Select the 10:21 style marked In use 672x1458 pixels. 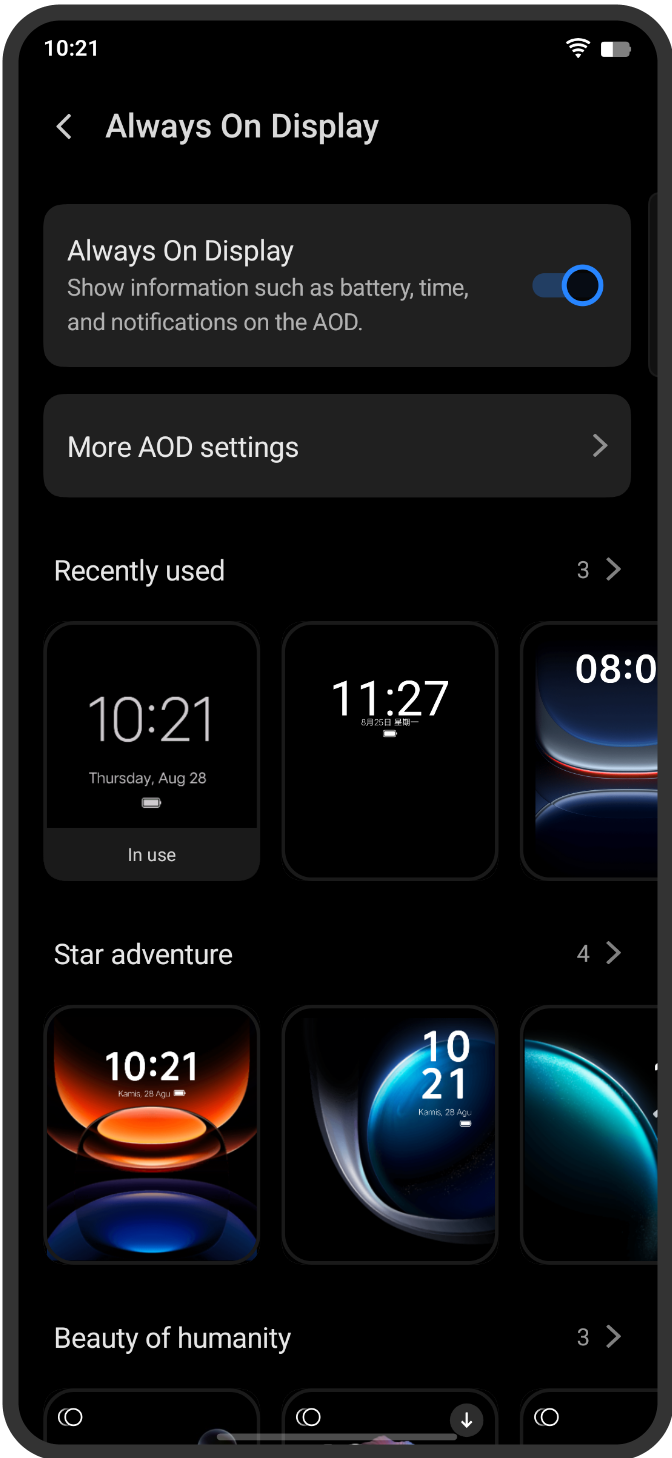152,750
